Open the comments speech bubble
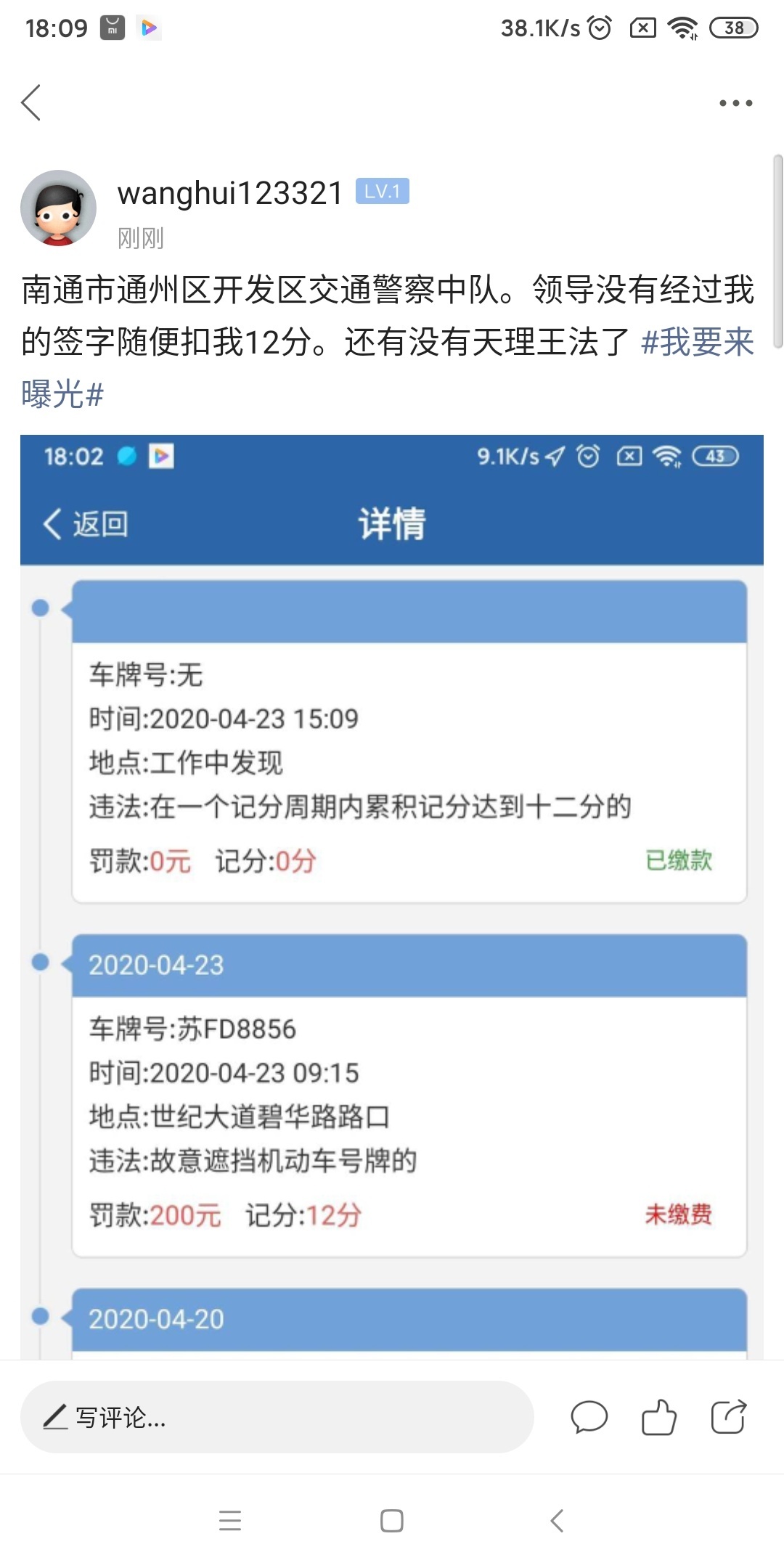Viewport: 784px width, 1568px height. tap(589, 1417)
